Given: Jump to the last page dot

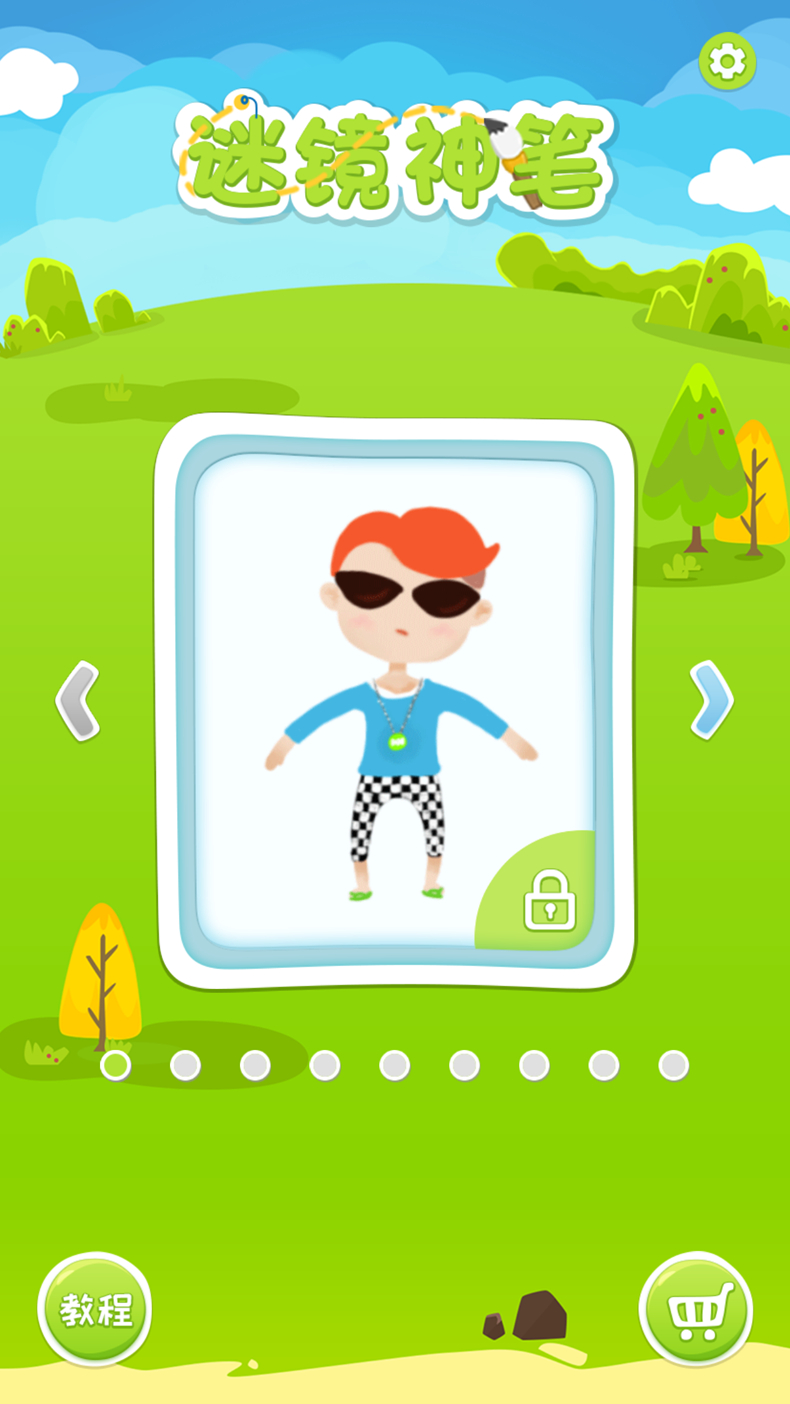Looking at the screenshot, I should [x=673, y=1065].
